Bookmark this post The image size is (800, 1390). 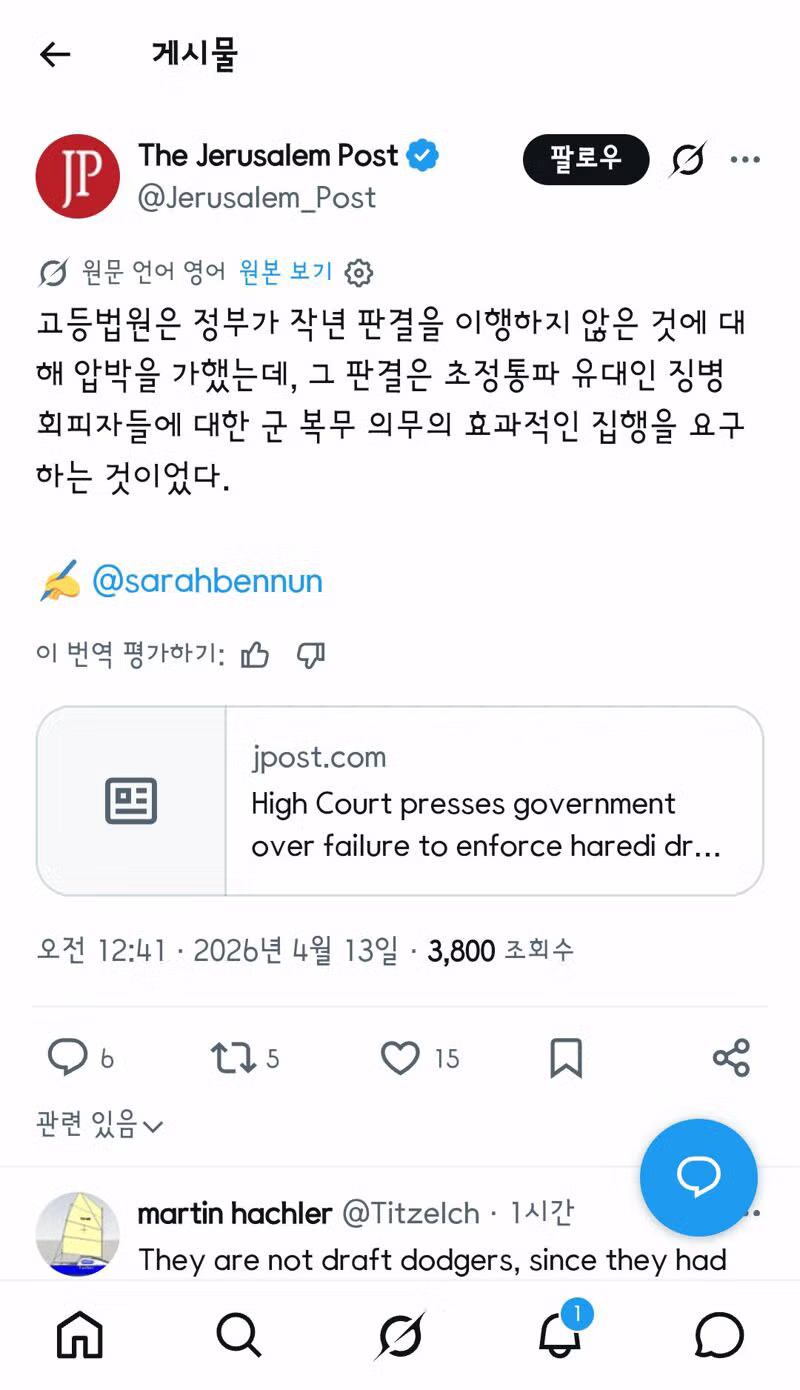tap(566, 1058)
